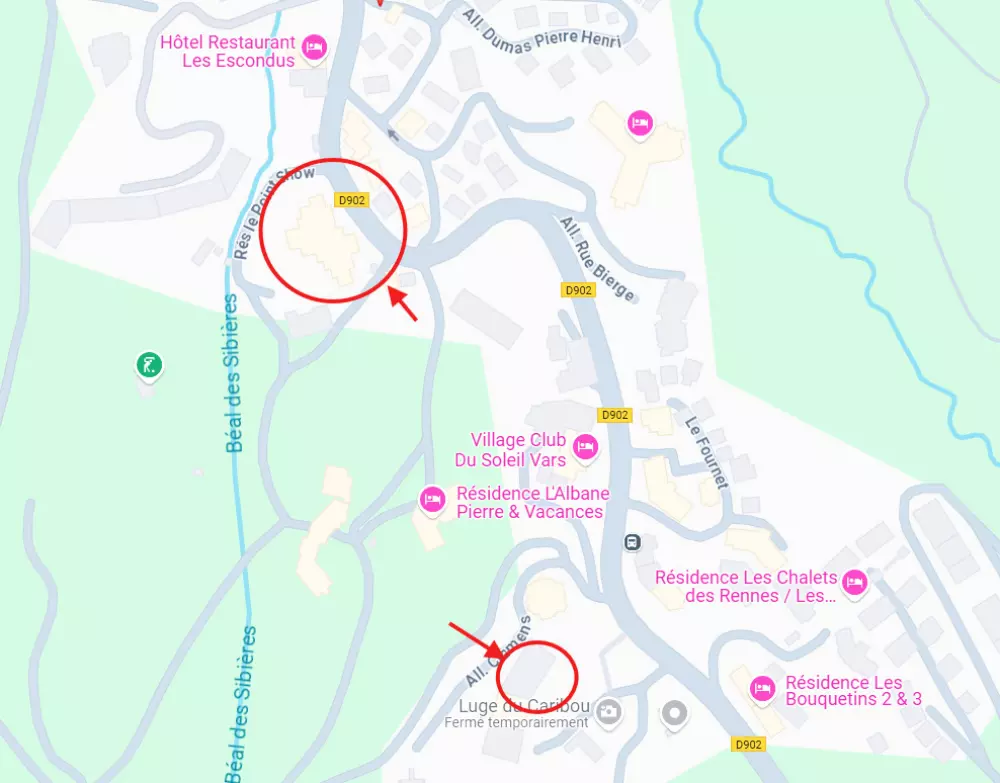Tap the bus stop icon on D902
The image size is (1000, 783).
632,543
